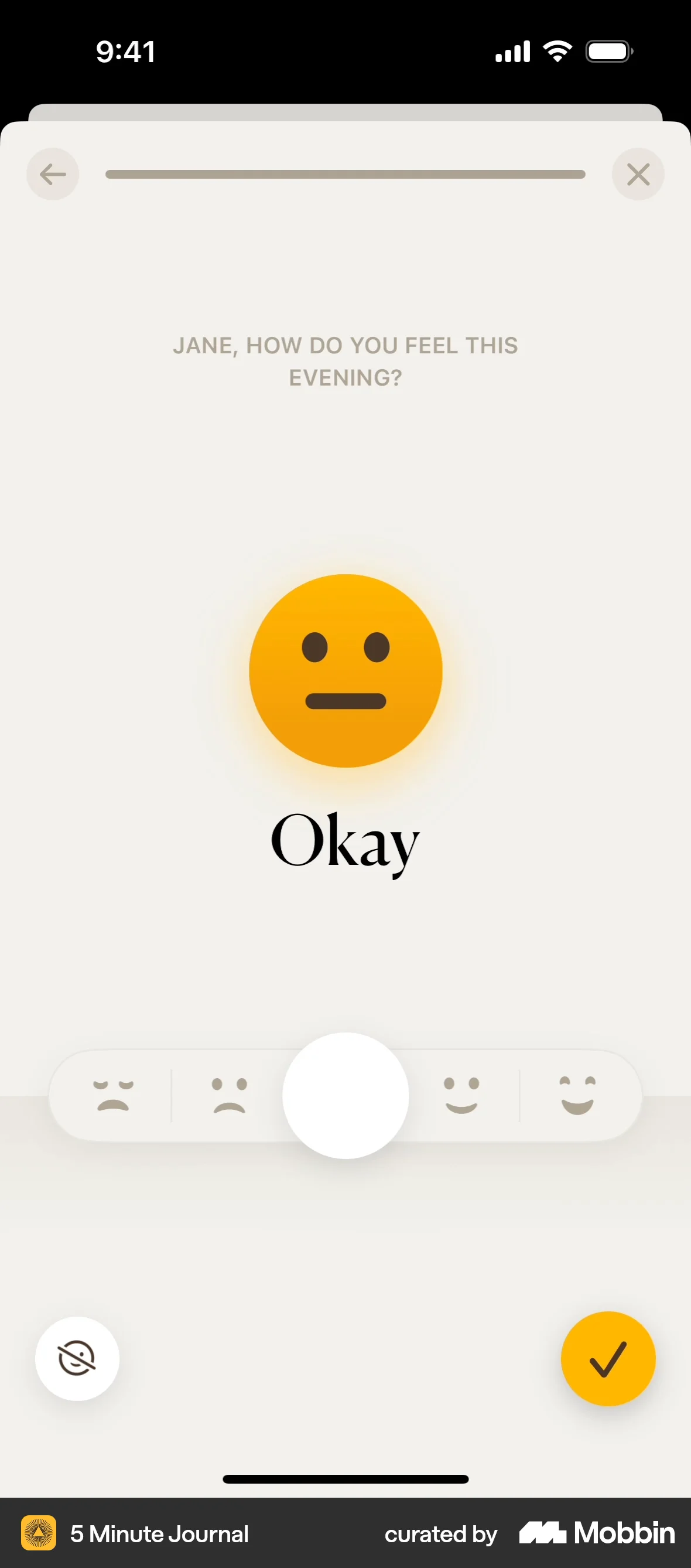Viewport: 691px width, 1568px height.
Task: Tap the white slider knob for Okay
Action: click(x=345, y=1096)
